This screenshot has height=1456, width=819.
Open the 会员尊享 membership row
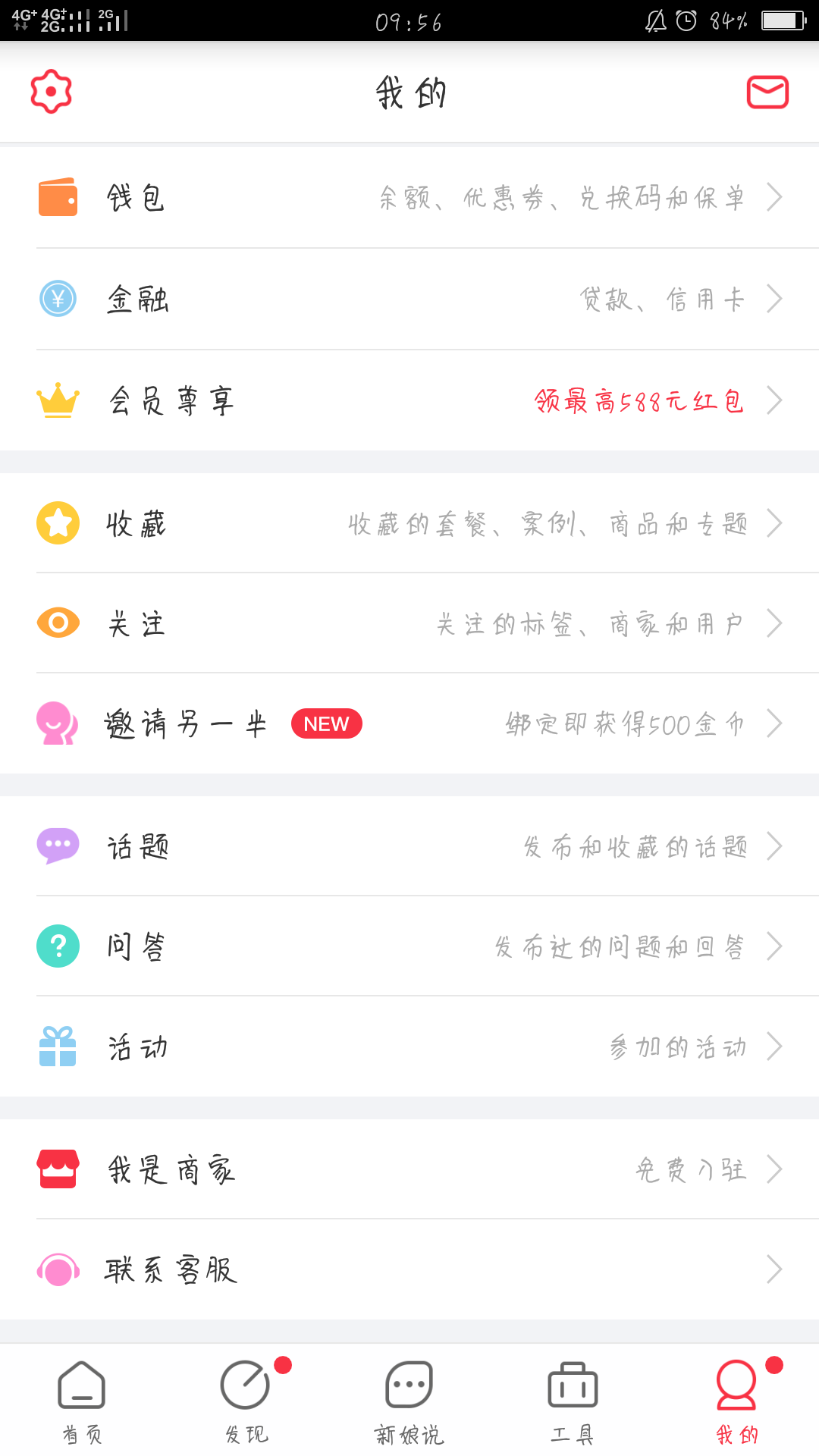[409, 400]
